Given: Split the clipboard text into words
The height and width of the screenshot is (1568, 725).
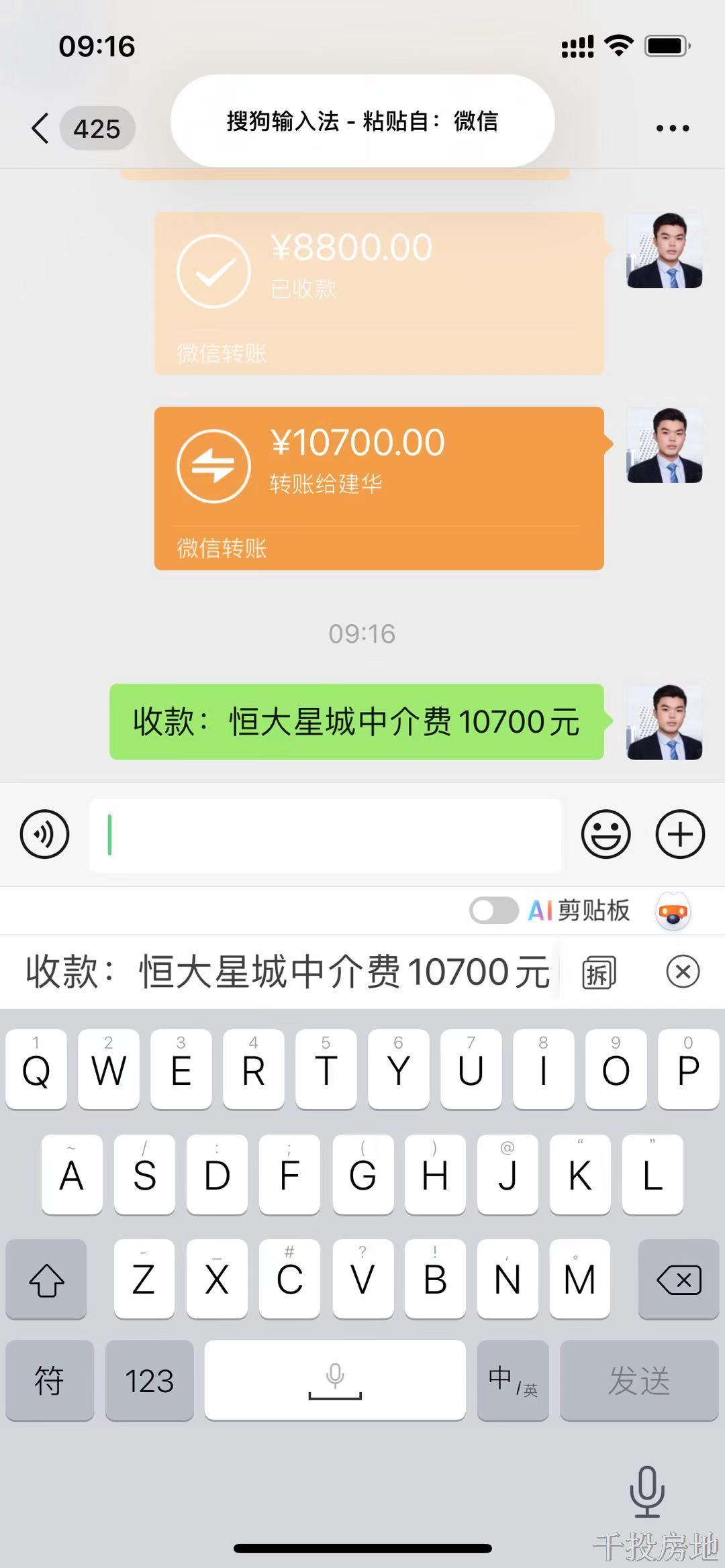Looking at the screenshot, I should (598, 972).
